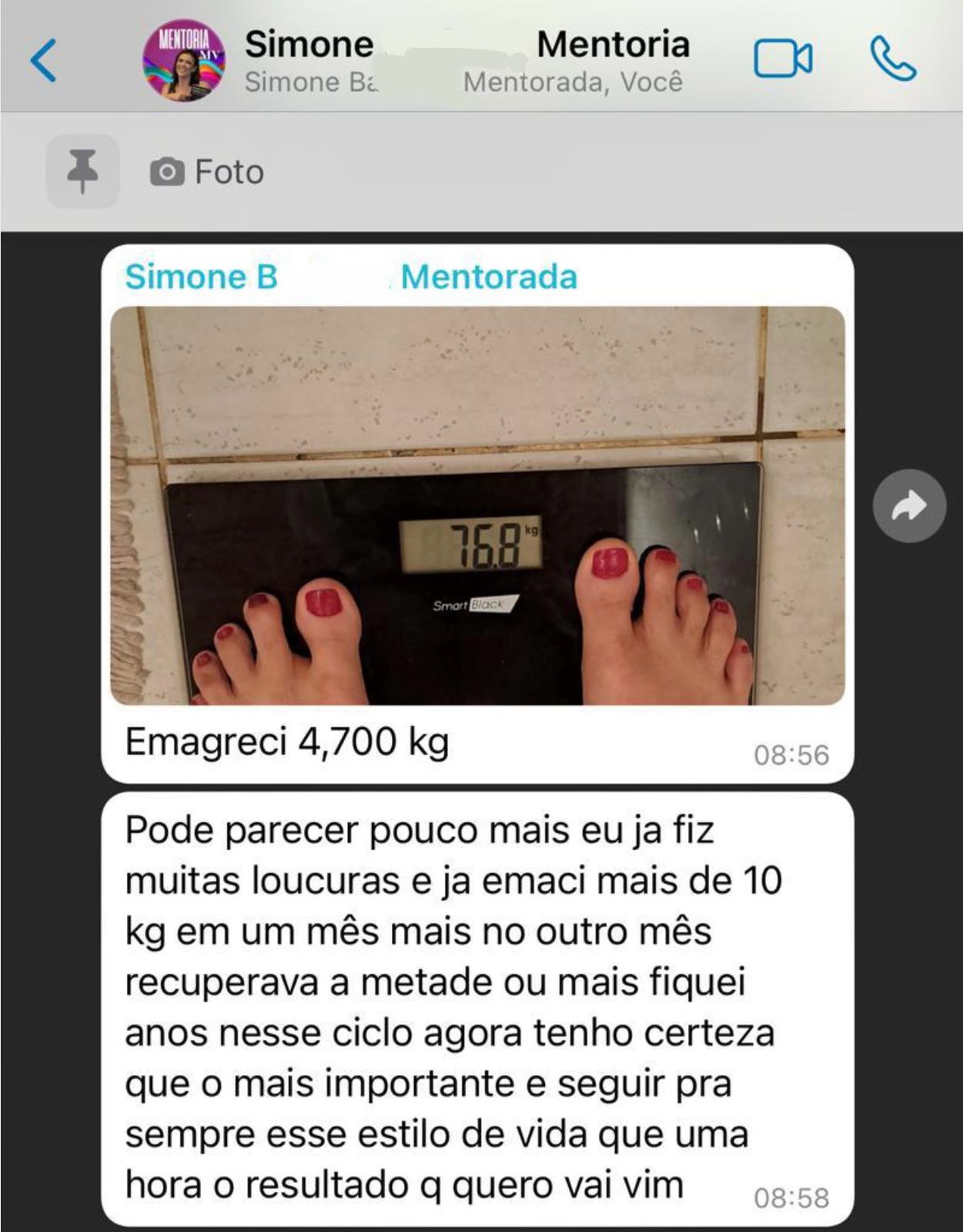Go back to the chat list
Screen dimensions: 963x1232
[x=44, y=60]
